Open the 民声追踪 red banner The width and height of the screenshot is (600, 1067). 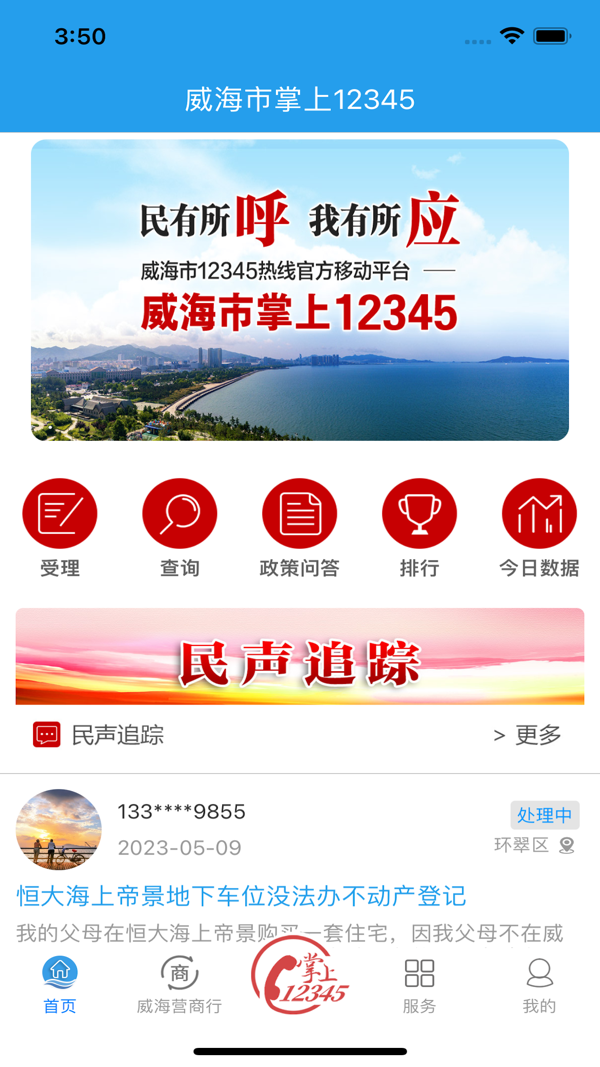click(x=300, y=656)
